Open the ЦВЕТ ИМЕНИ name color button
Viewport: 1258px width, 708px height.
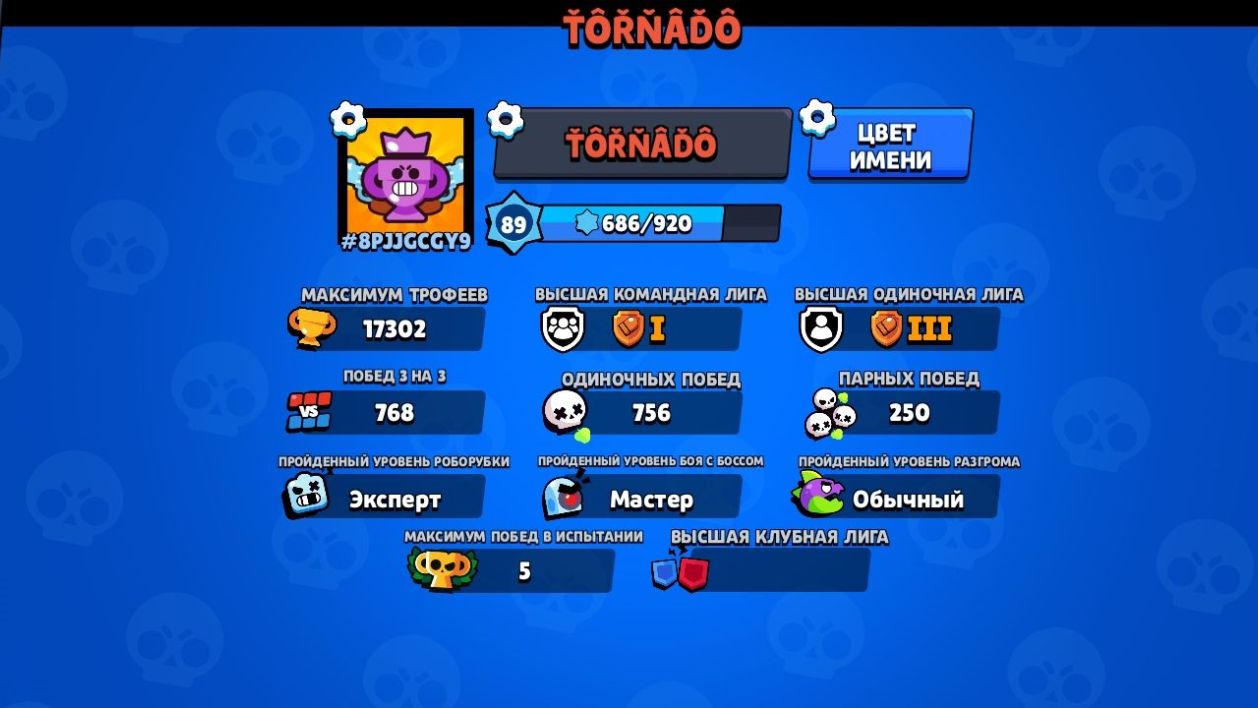tap(890, 147)
